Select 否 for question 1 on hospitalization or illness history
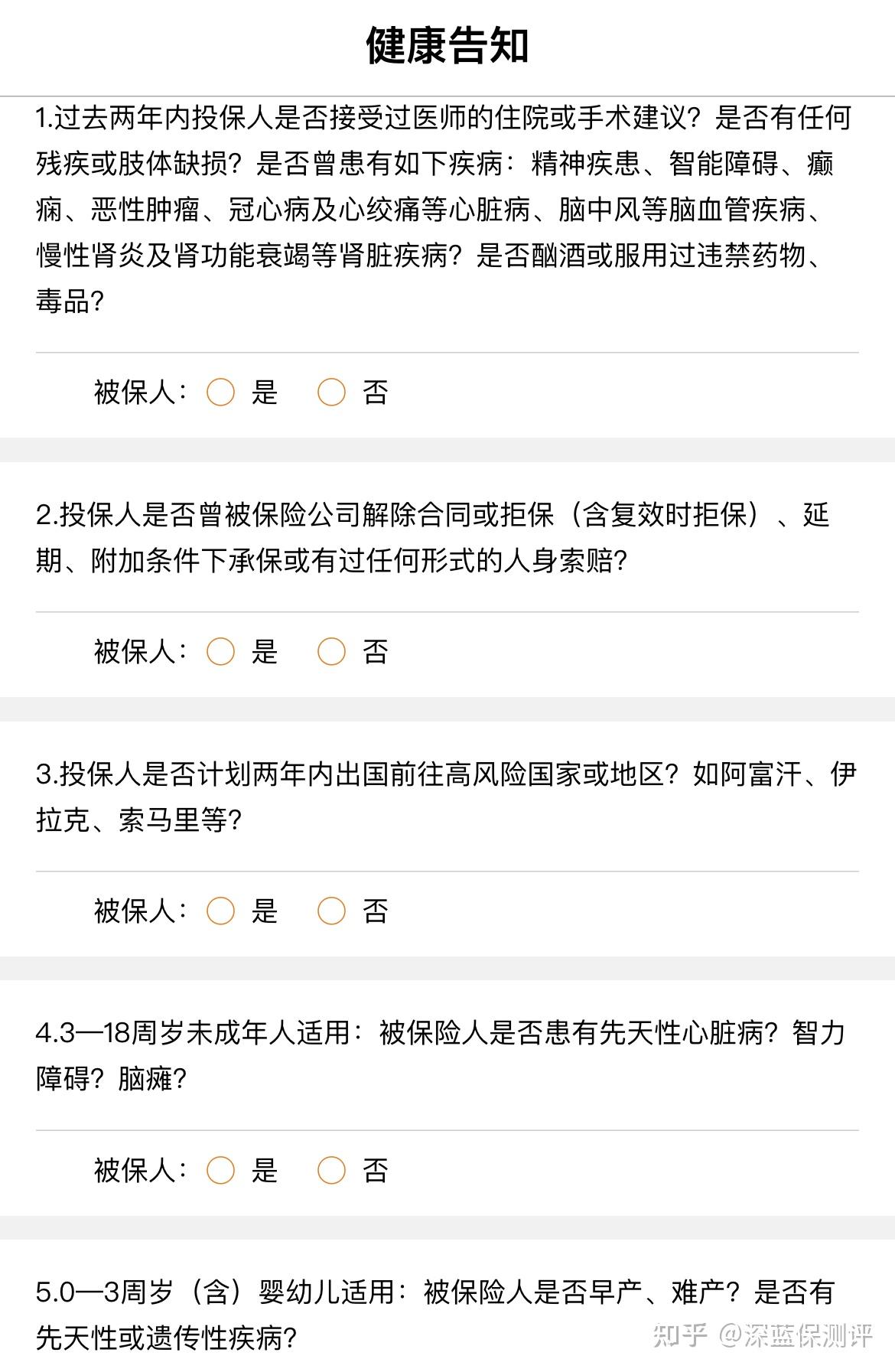The height and width of the screenshot is (1372, 895). [x=331, y=393]
